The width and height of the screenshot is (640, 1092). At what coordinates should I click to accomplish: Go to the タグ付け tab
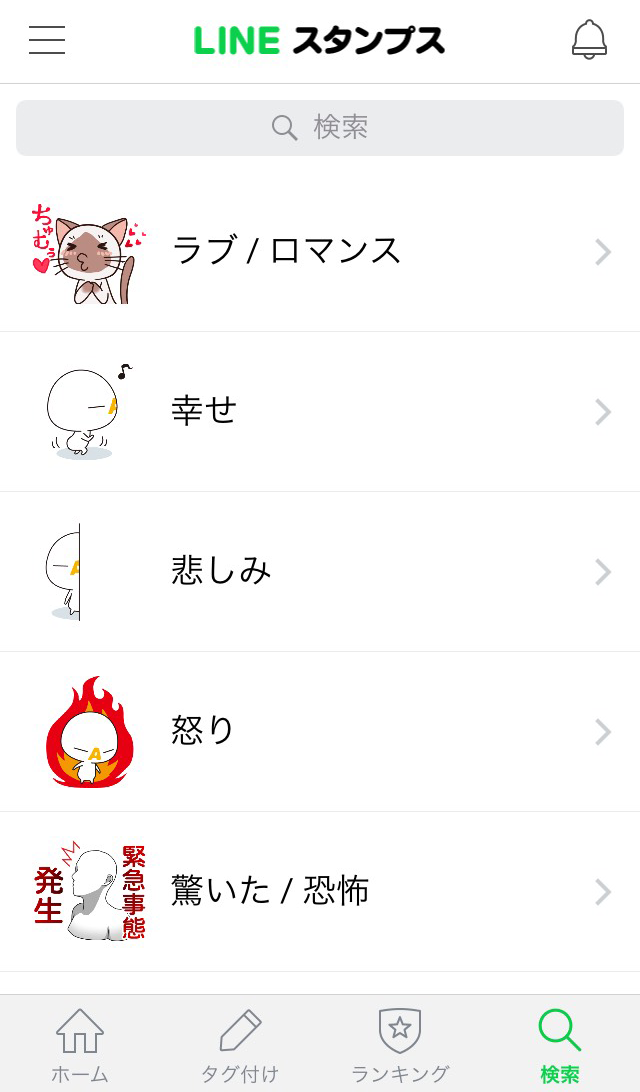pos(240,1045)
